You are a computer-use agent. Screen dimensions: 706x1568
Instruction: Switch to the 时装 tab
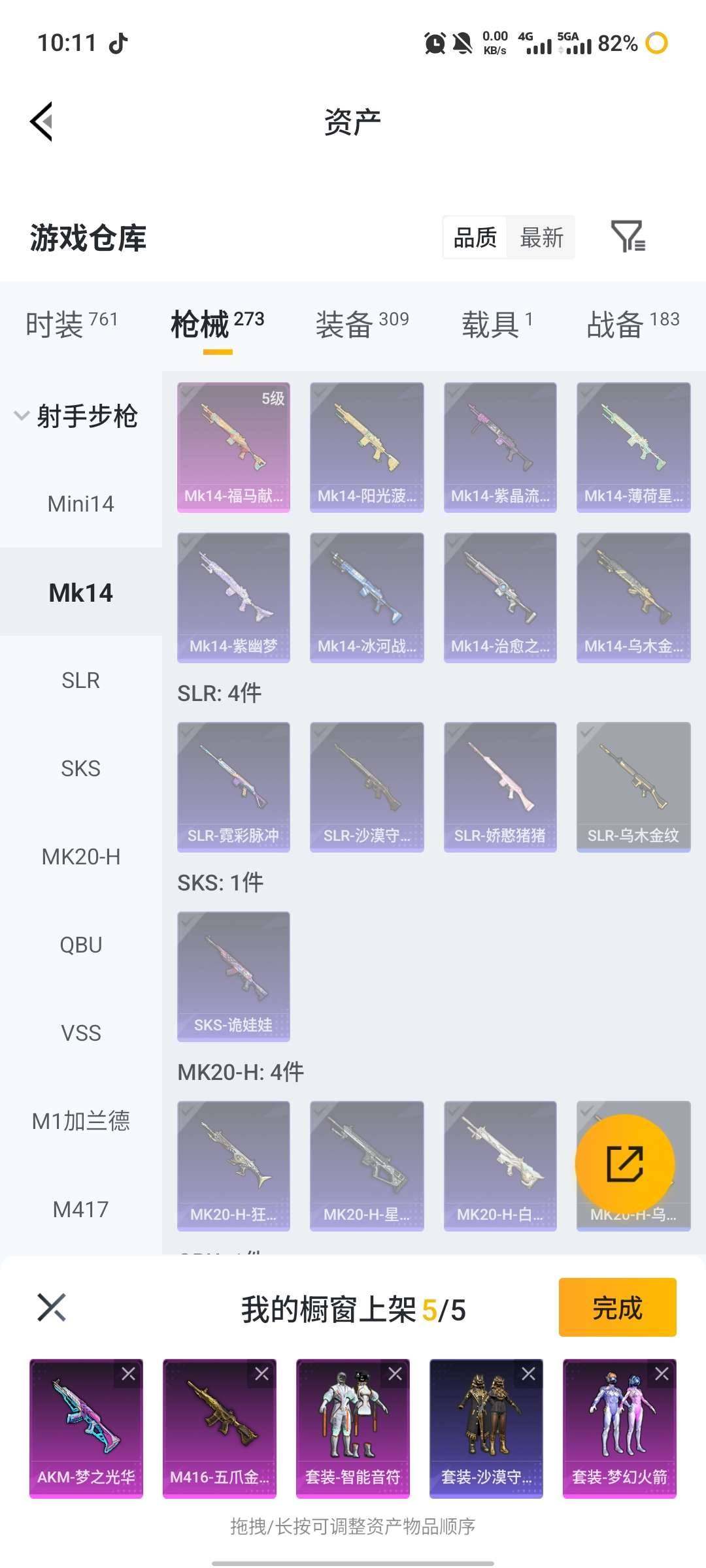click(x=71, y=323)
